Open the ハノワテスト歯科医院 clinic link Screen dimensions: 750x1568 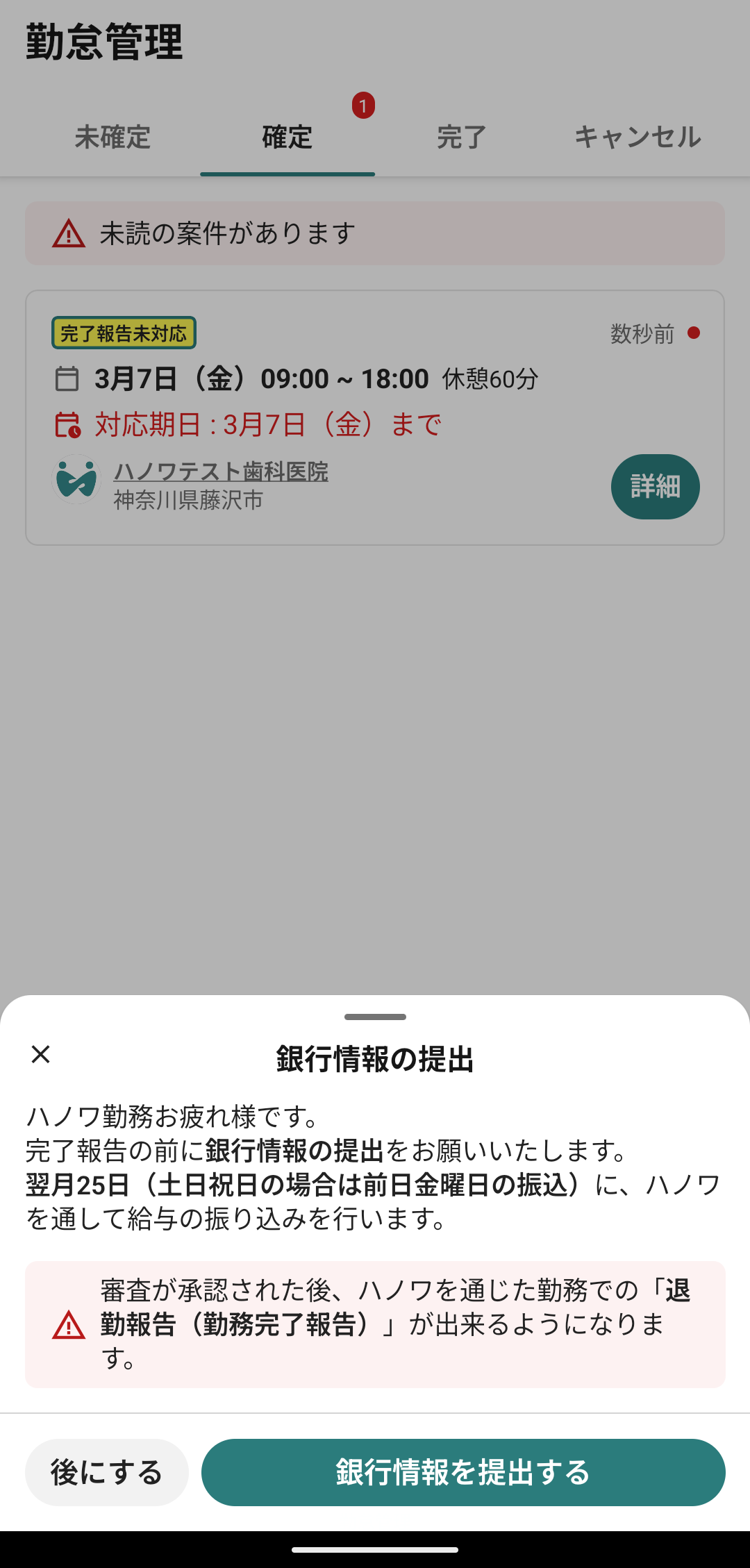click(x=221, y=472)
